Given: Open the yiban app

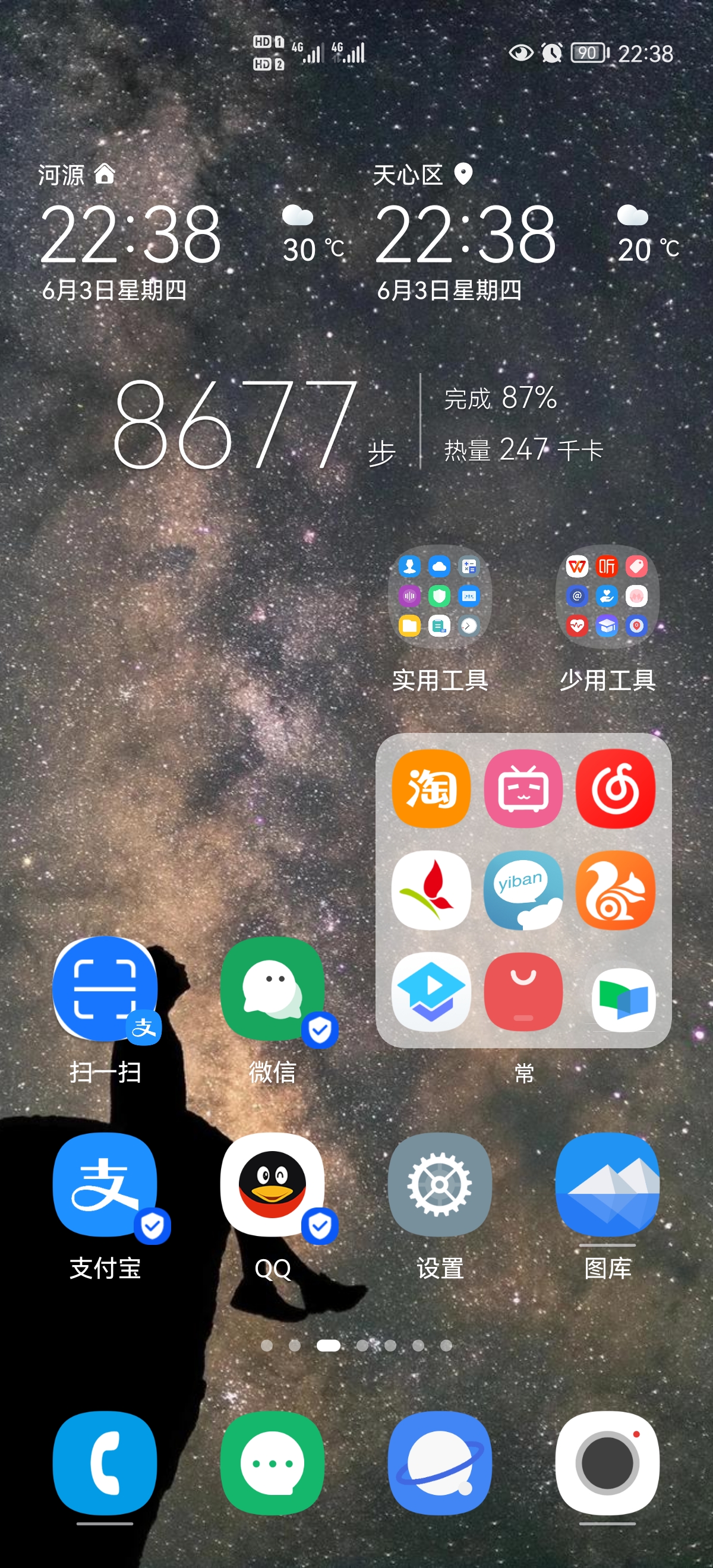Looking at the screenshot, I should [523, 890].
